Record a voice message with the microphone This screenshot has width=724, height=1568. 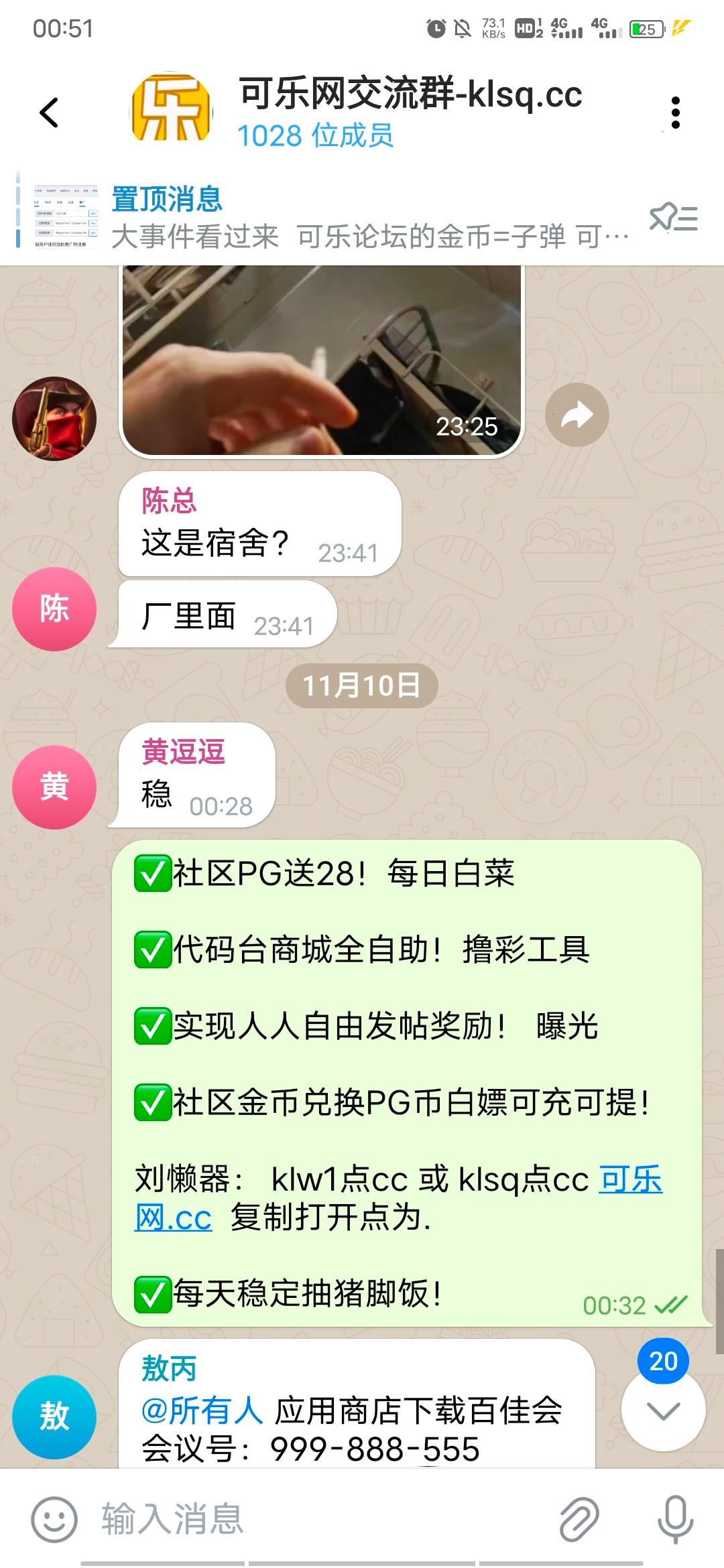[674, 1519]
